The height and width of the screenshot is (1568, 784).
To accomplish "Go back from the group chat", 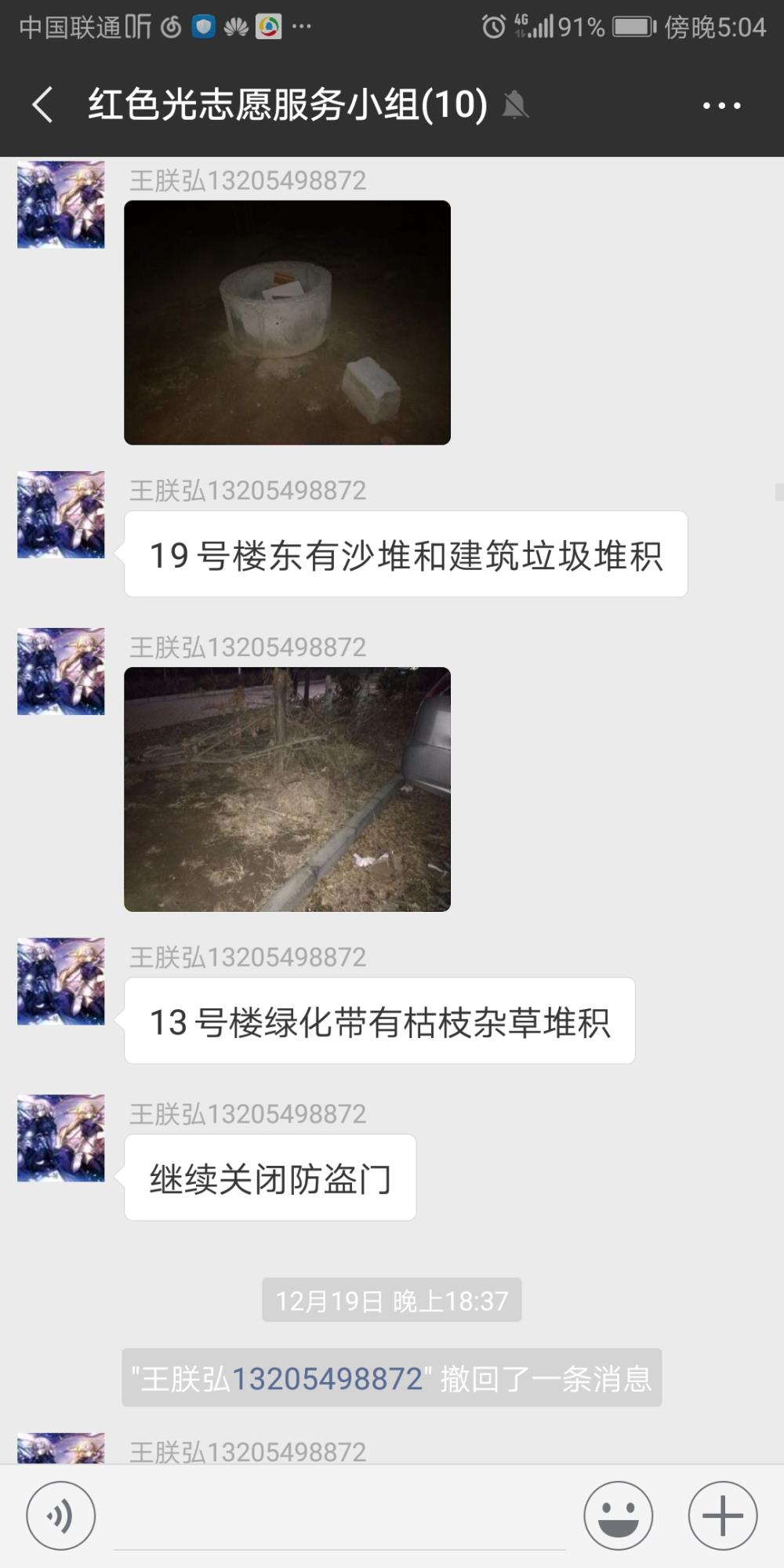I will point(43,104).
